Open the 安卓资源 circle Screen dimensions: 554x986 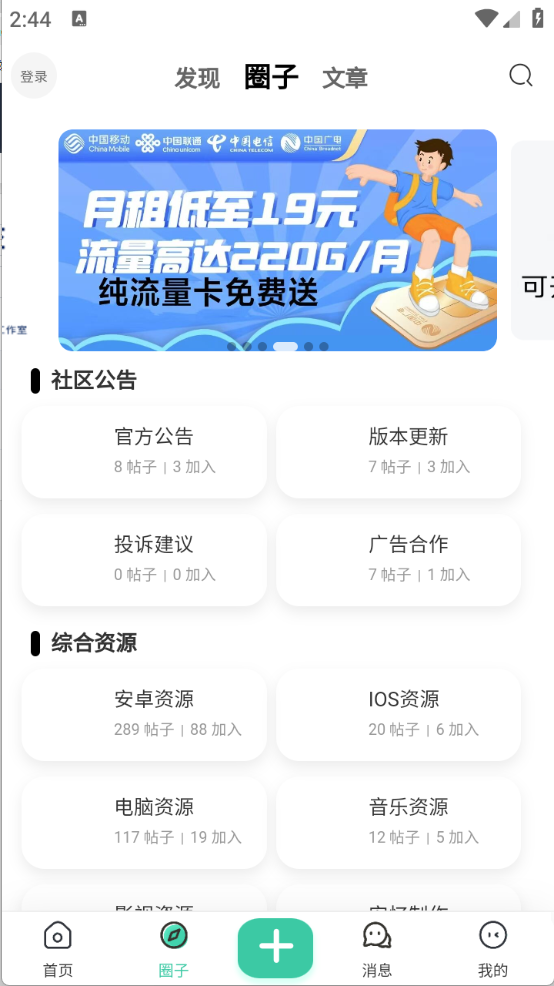144,714
